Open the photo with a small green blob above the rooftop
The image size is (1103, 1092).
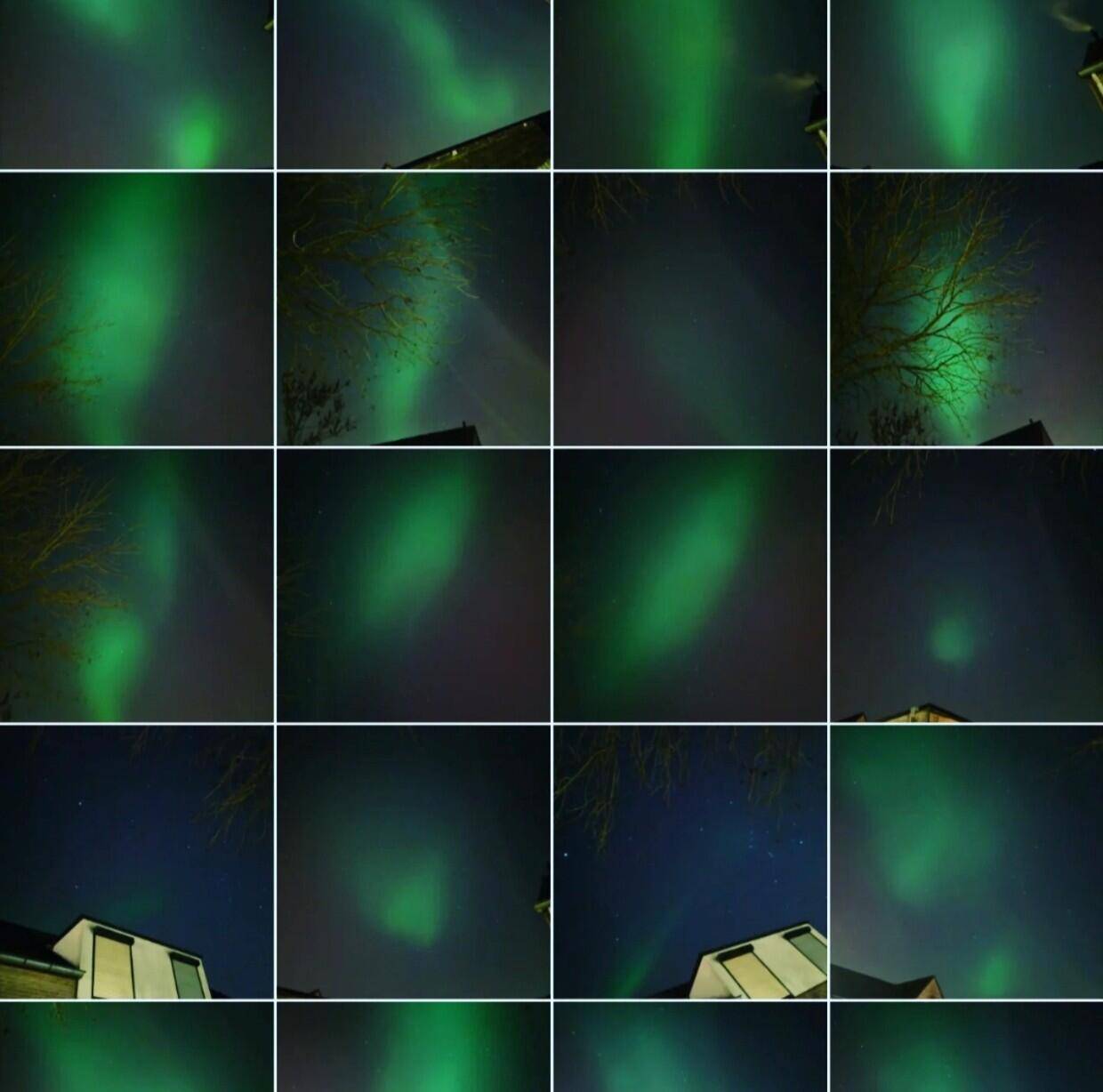[x=966, y=585]
